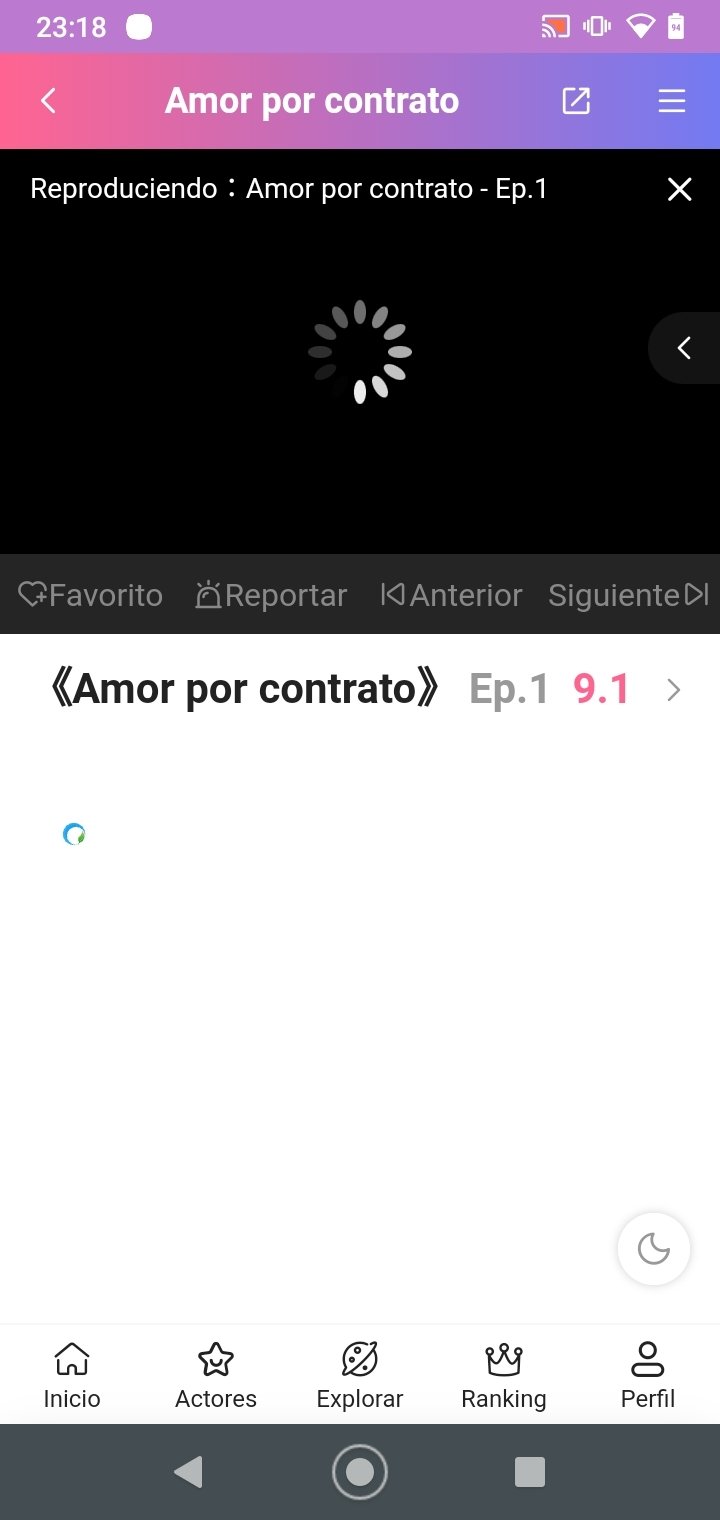Open the Explorar tab
This screenshot has width=720, height=1520.
[x=360, y=1376]
